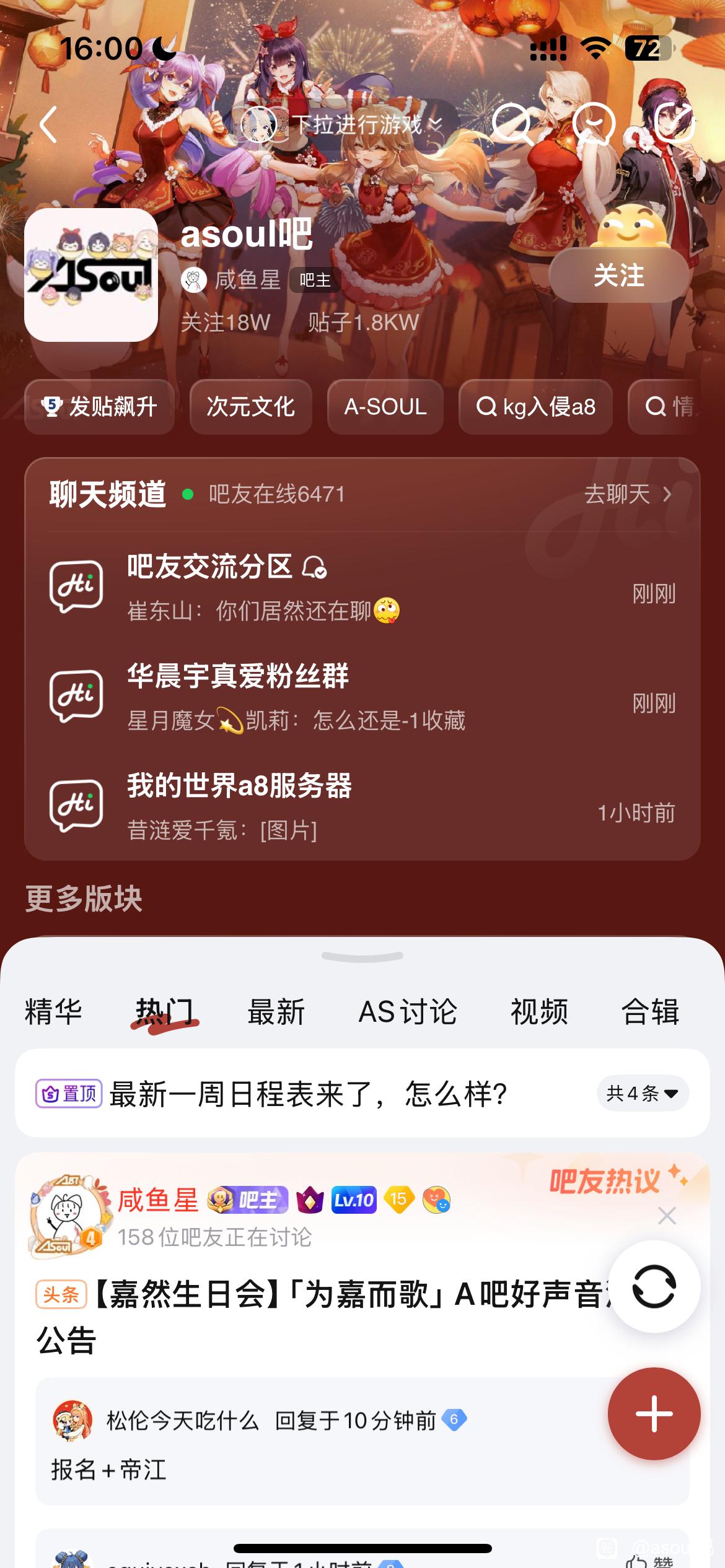Open search in asoul吧
725x1568 pixels.
[x=512, y=124]
